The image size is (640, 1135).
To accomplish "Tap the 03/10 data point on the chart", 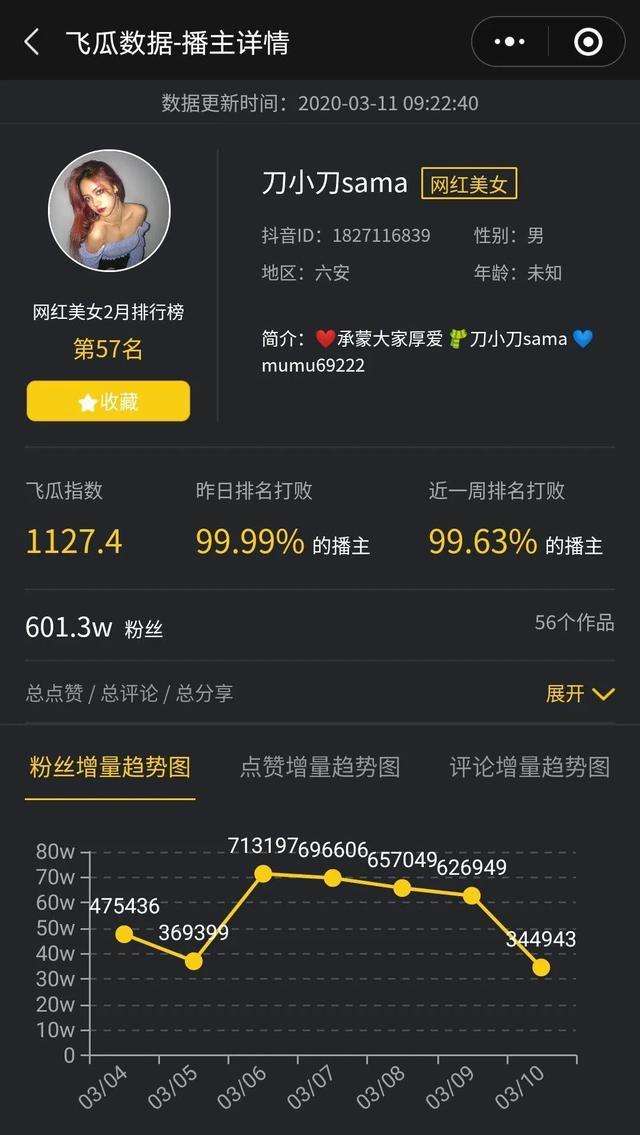I will pyautogui.click(x=541, y=967).
